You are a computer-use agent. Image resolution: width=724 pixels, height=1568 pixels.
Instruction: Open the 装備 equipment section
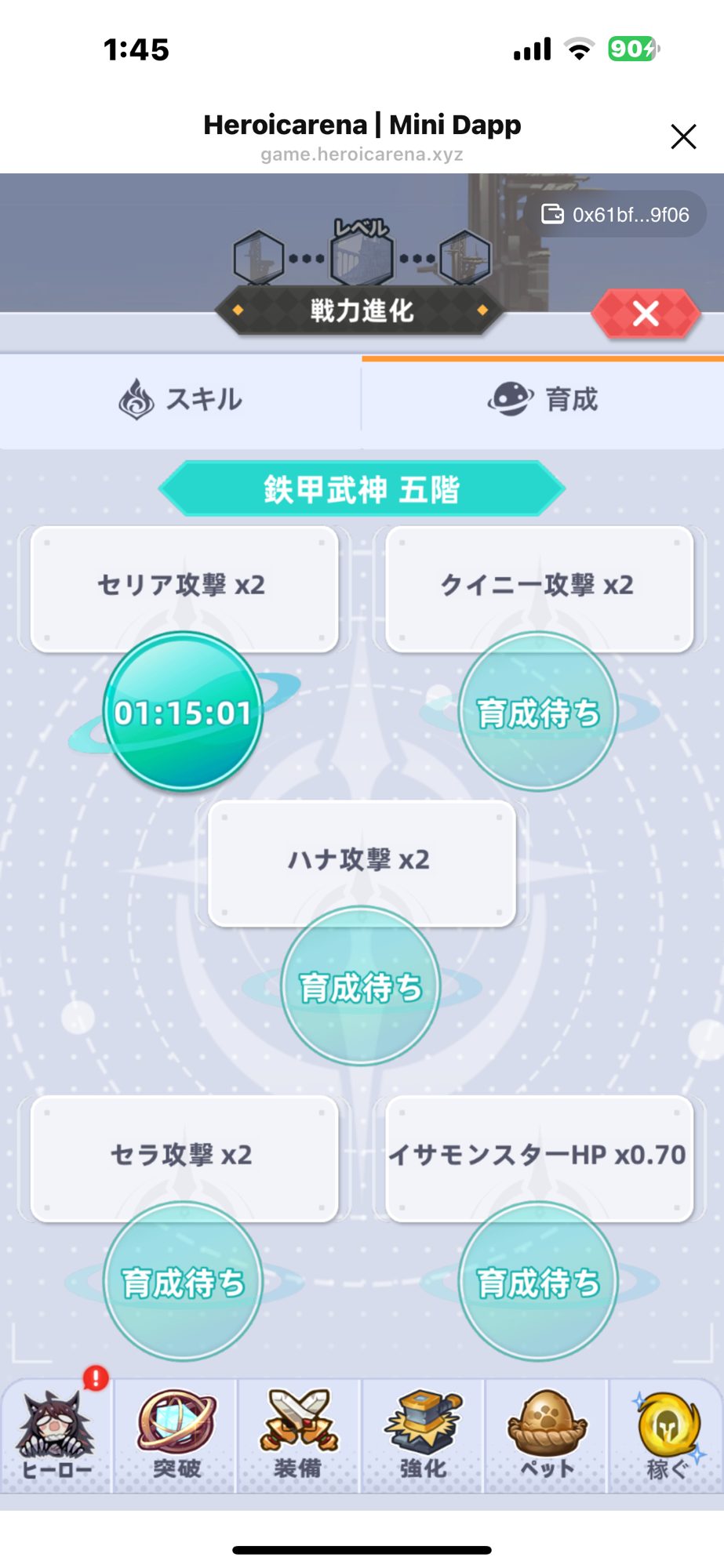[x=299, y=1436]
